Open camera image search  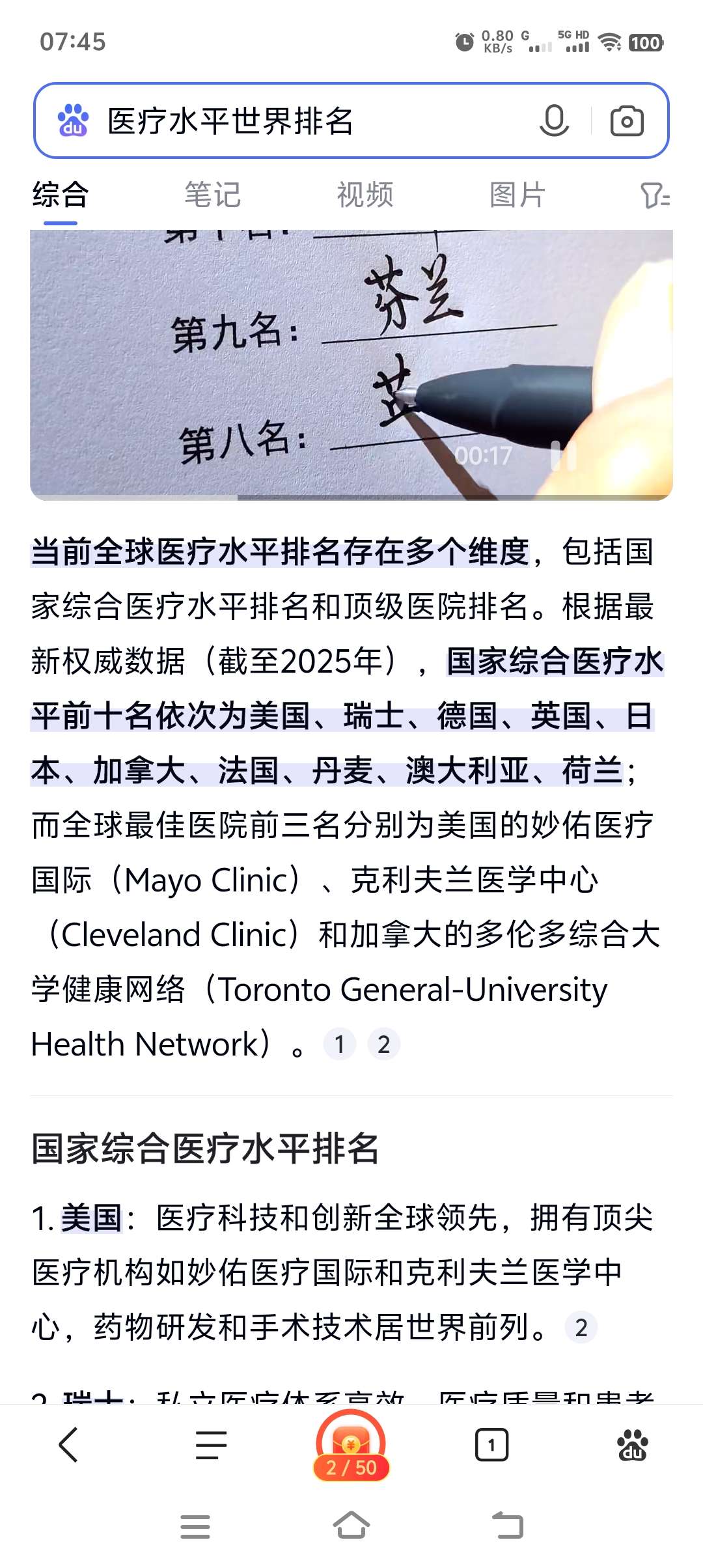[627, 121]
